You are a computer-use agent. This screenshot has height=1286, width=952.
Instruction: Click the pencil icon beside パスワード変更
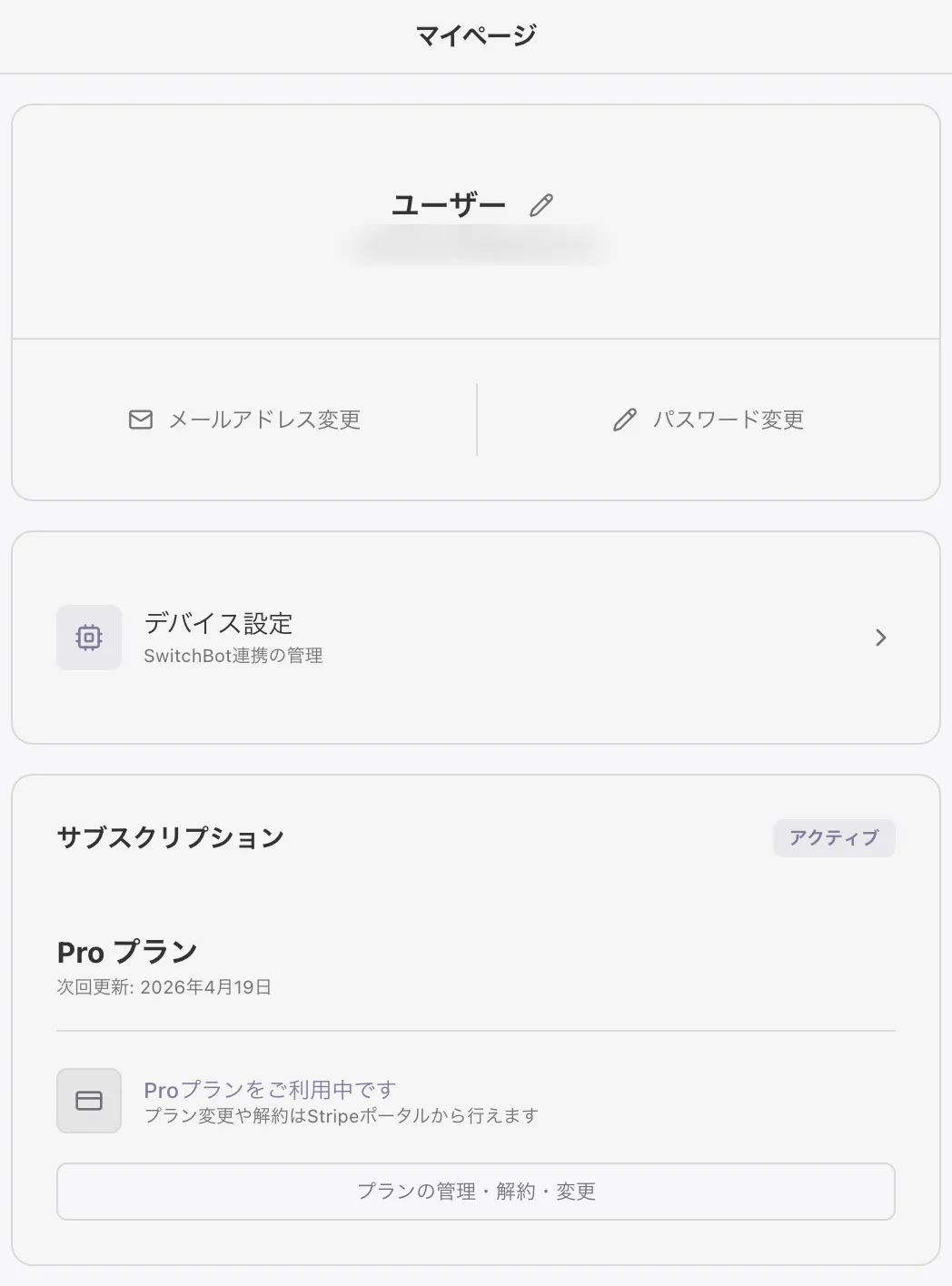tap(623, 420)
